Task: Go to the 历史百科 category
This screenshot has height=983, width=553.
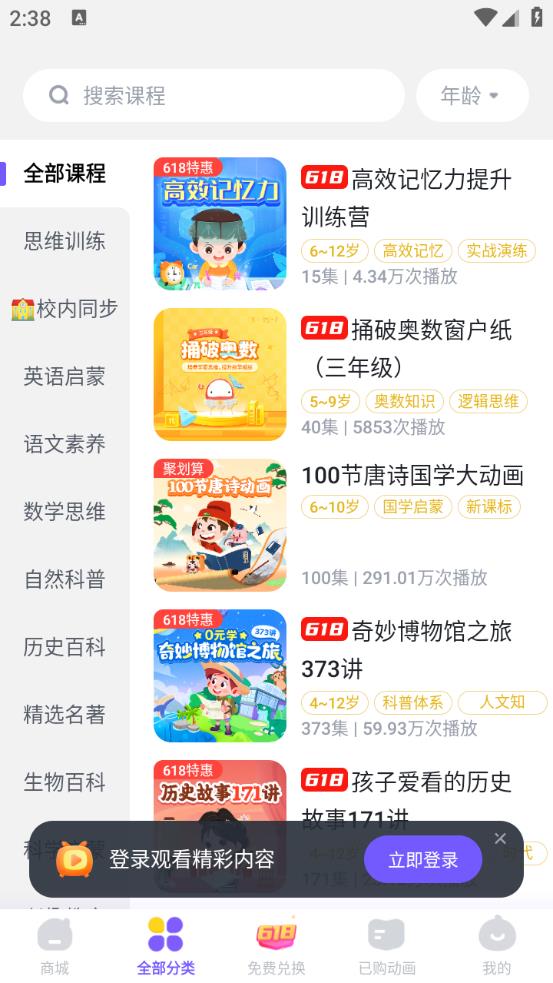Action: pyautogui.click(x=65, y=647)
